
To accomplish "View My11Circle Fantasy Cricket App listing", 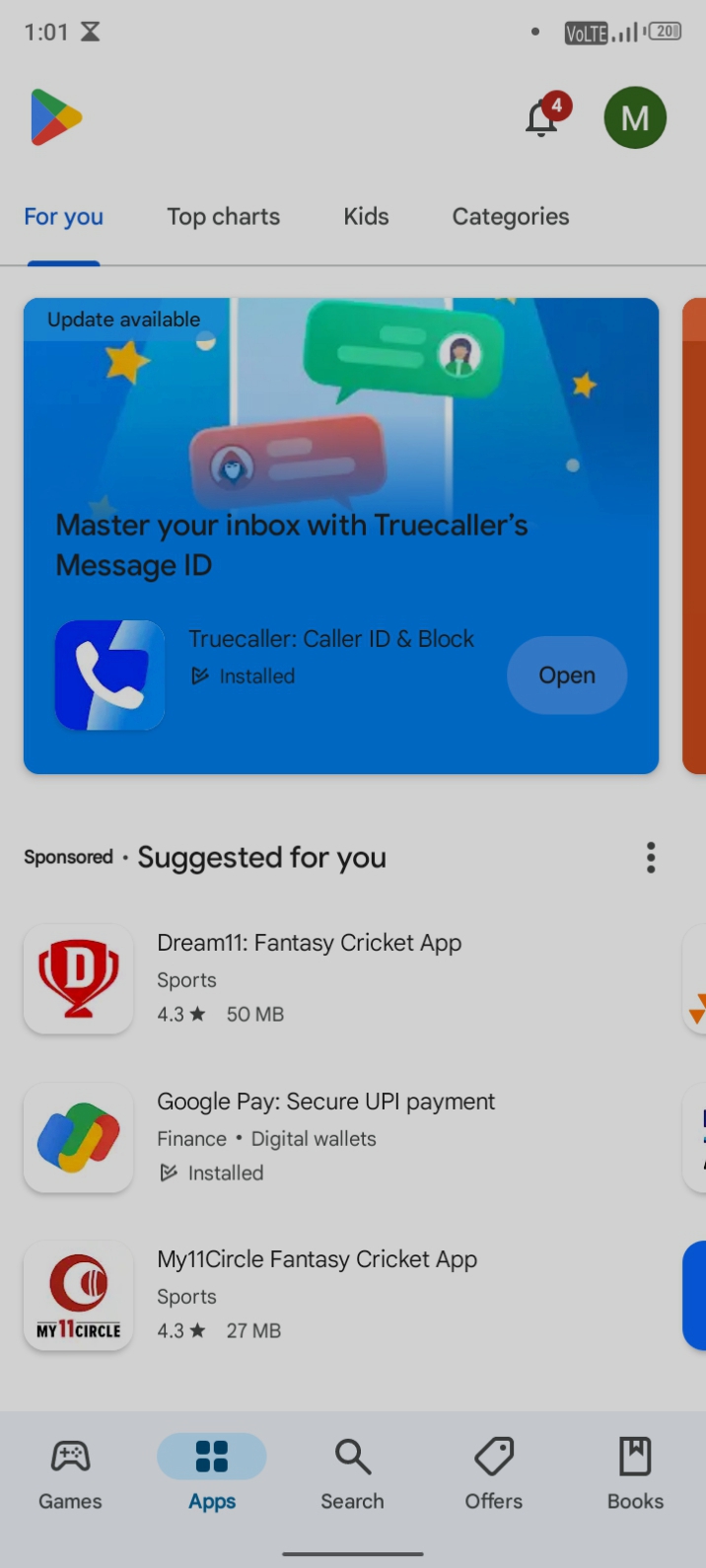I will [x=316, y=1294].
